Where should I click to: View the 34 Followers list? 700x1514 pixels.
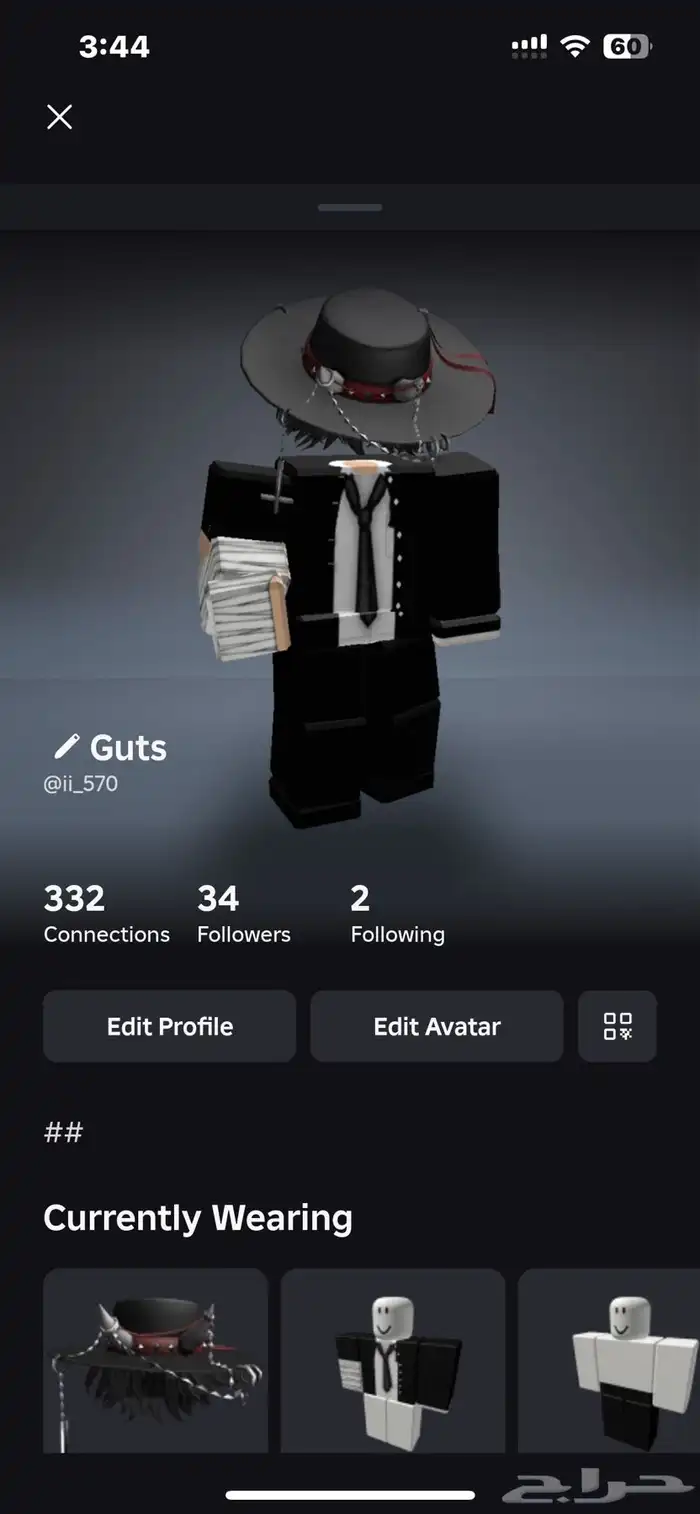[x=243, y=914]
